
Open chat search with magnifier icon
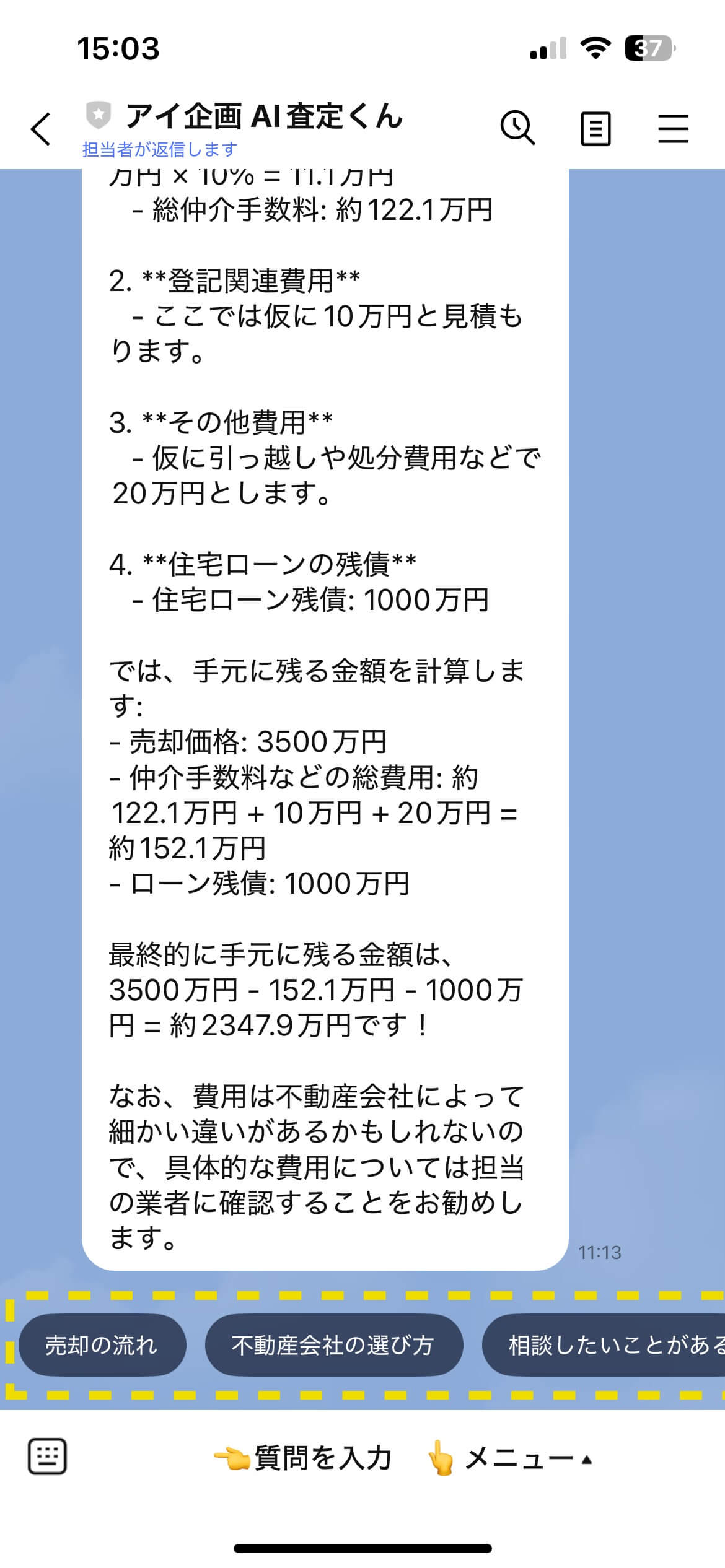click(x=517, y=128)
